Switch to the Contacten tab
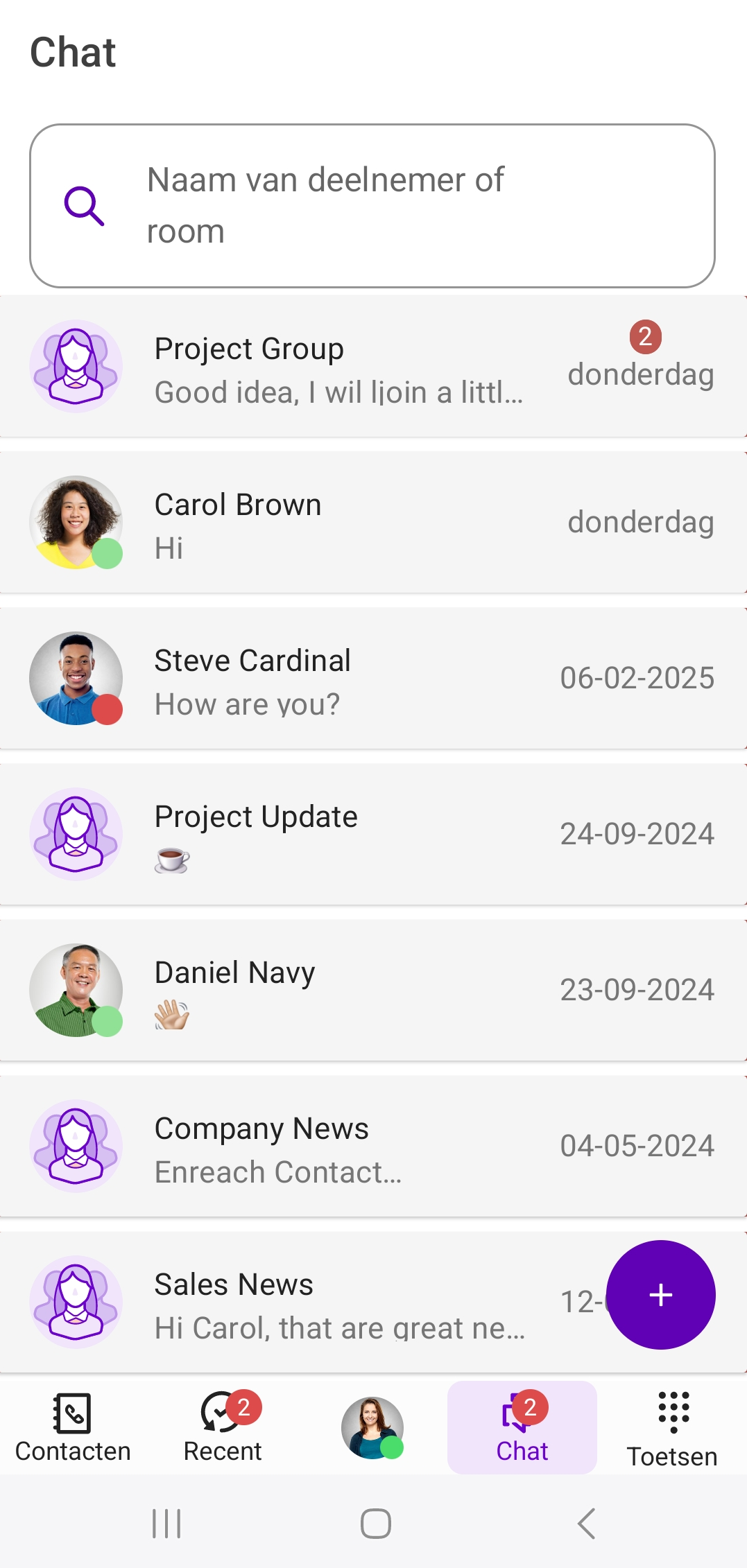 click(73, 1428)
